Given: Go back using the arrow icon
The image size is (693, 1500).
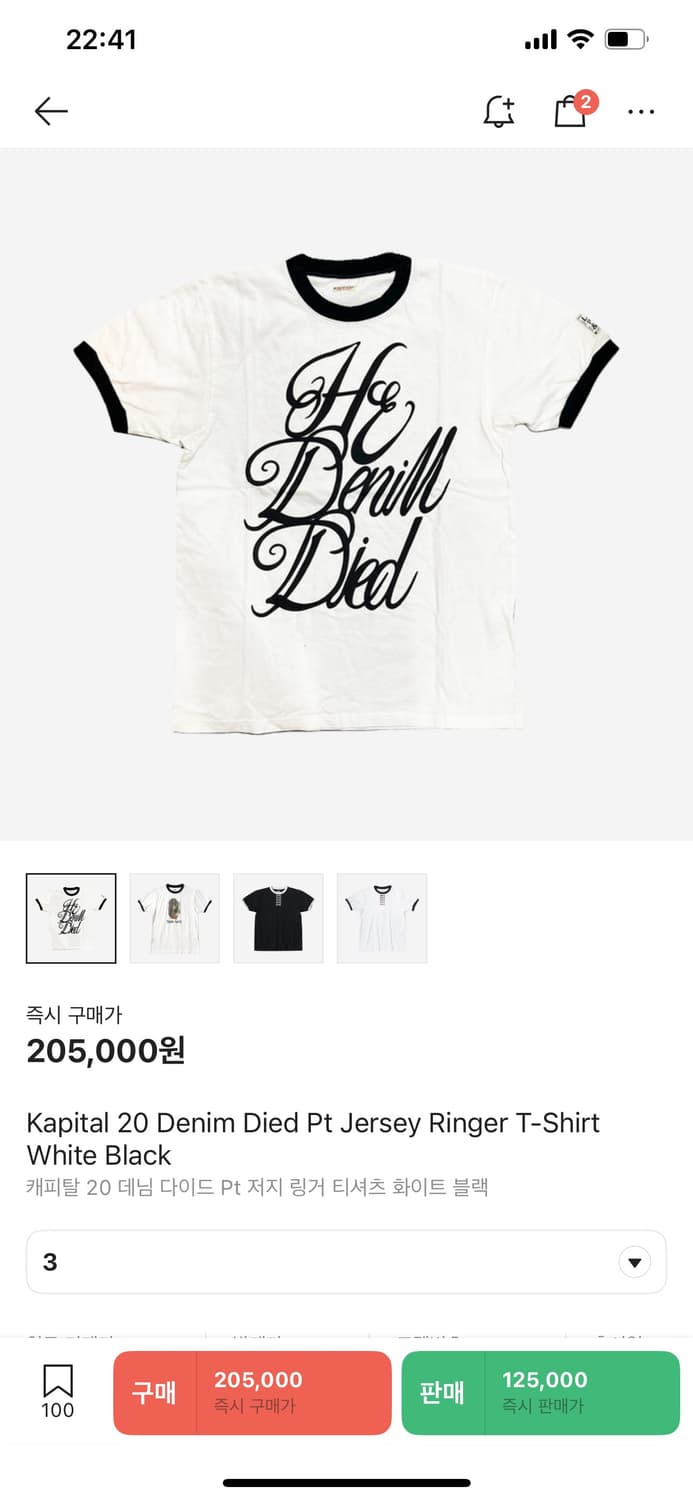Looking at the screenshot, I should pos(51,111).
